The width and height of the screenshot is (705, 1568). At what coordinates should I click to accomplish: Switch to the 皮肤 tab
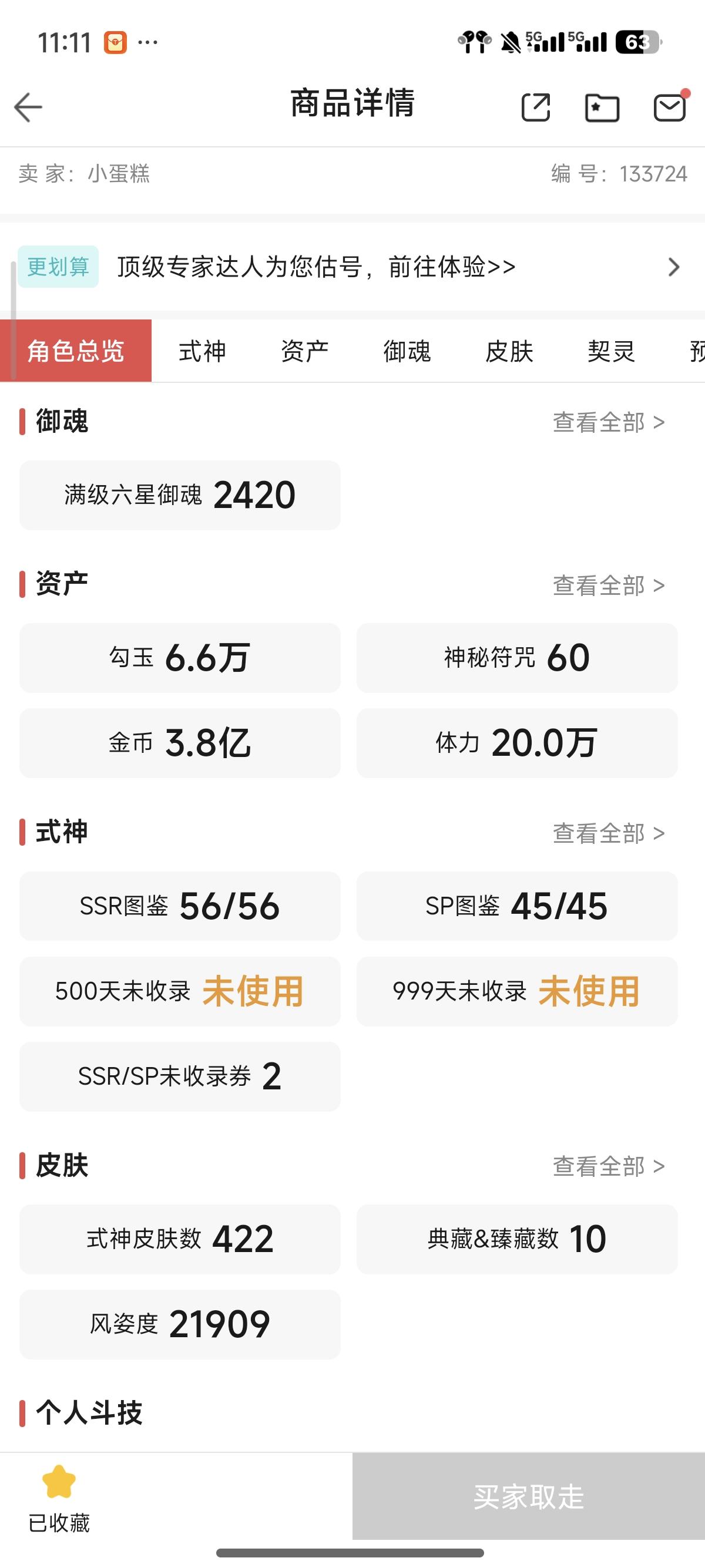click(x=509, y=351)
